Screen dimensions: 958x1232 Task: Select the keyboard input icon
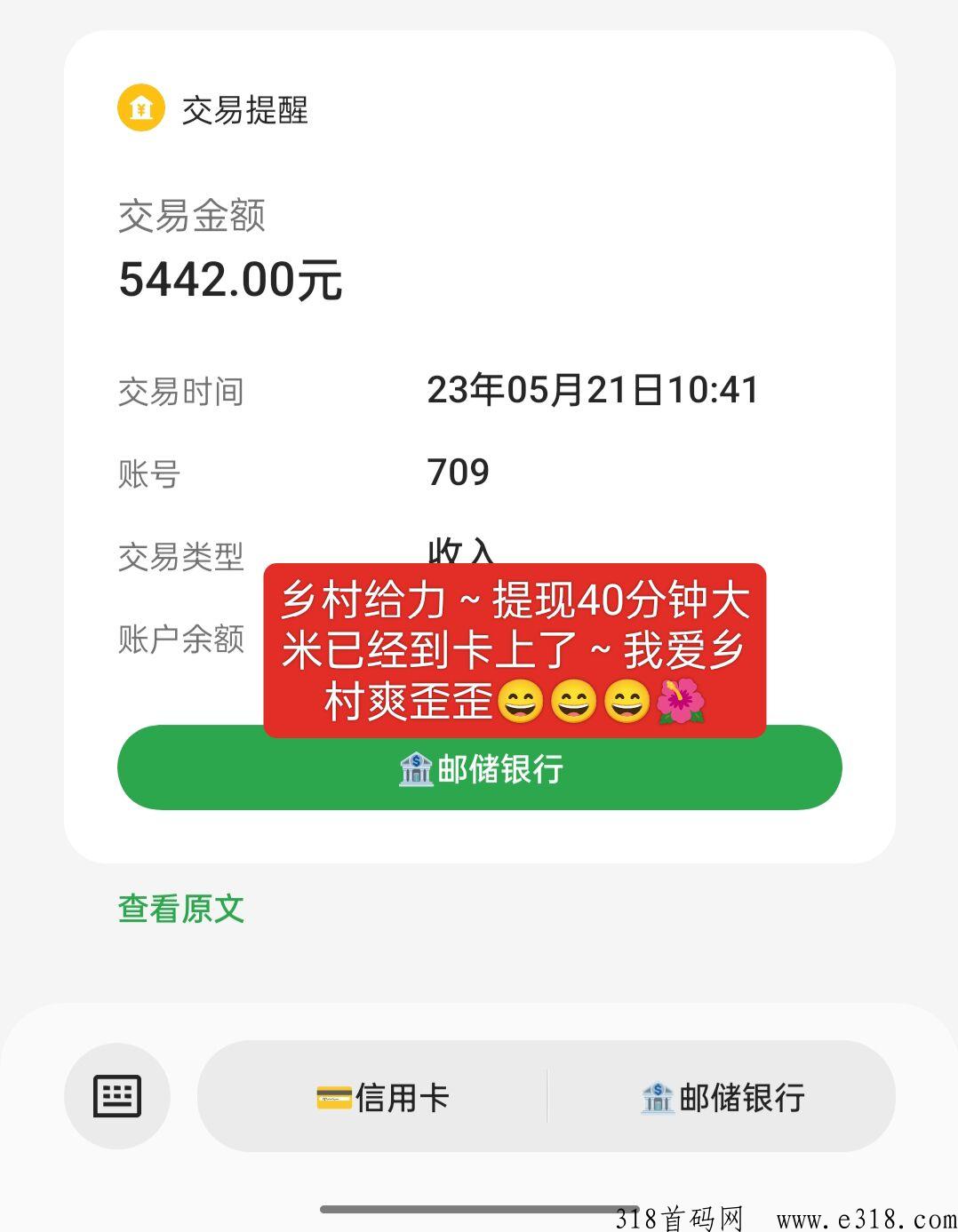click(x=118, y=1095)
